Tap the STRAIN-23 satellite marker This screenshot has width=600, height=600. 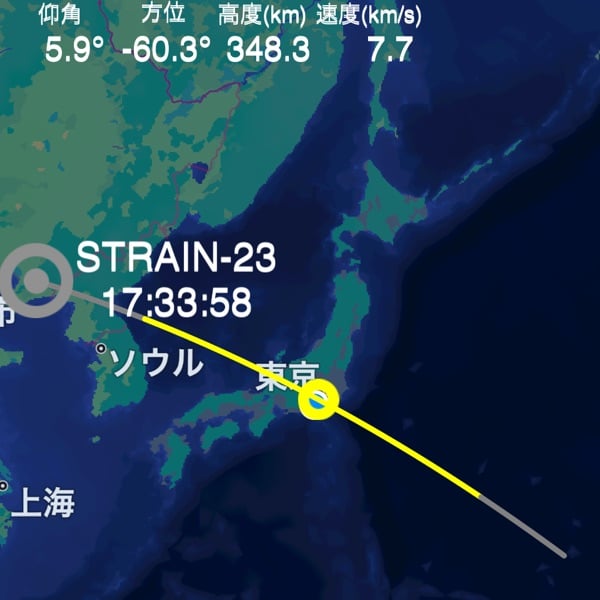36,281
